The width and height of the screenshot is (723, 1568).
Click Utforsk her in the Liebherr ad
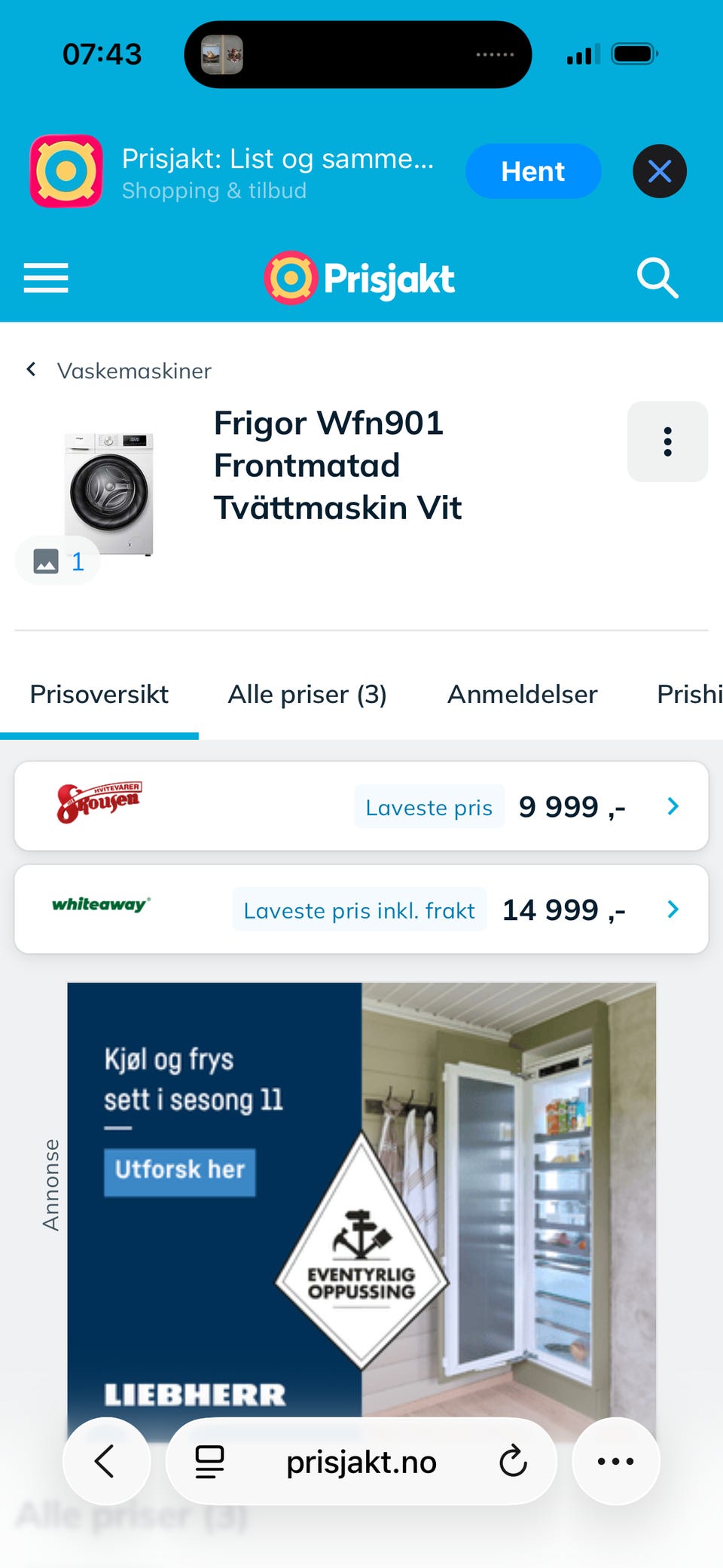[179, 1171]
